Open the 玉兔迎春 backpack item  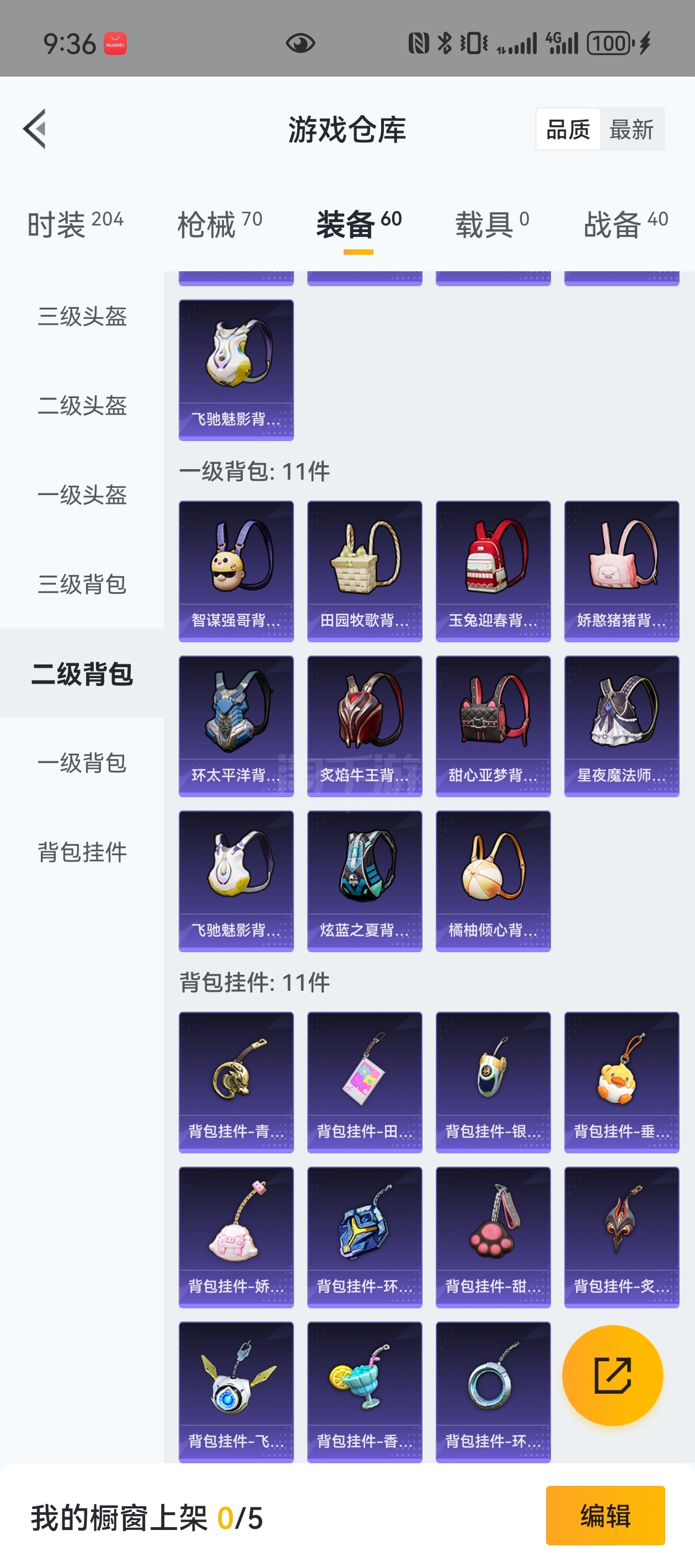pos(493,570)
